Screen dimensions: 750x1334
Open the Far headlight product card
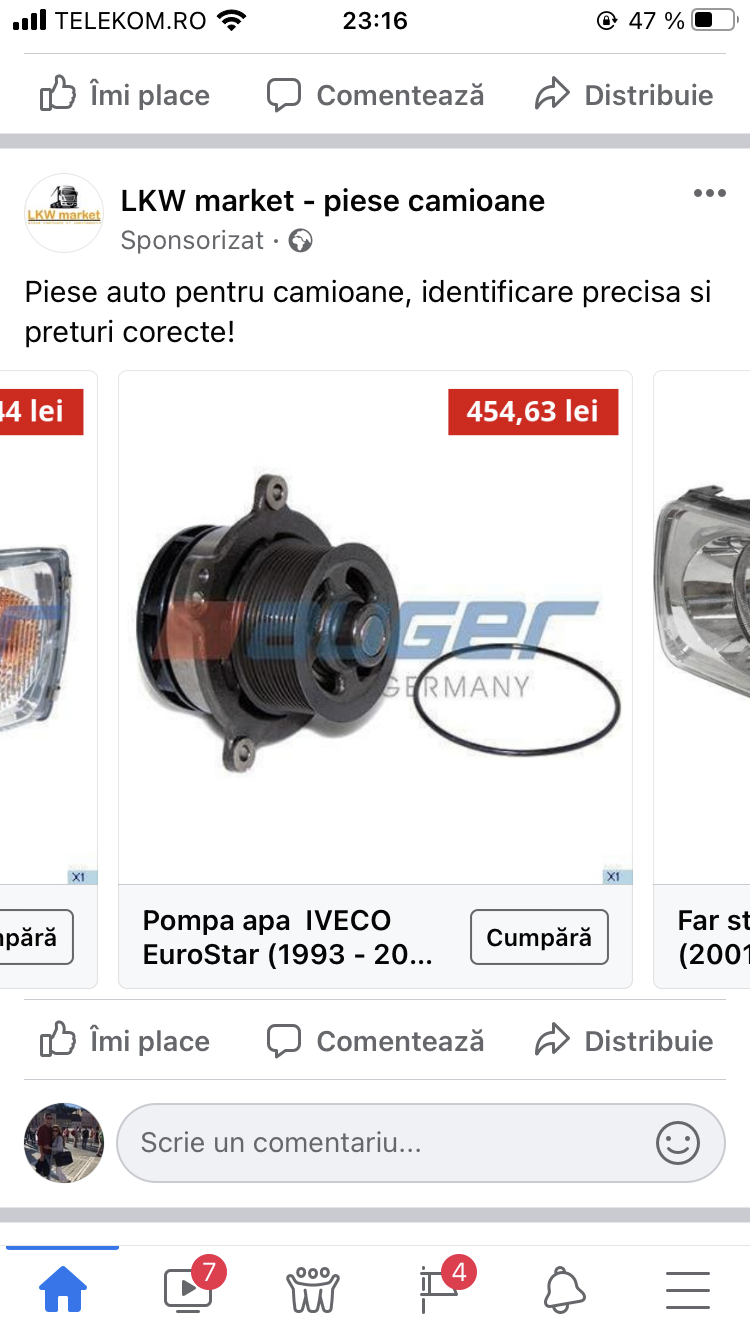coord(702,679)
